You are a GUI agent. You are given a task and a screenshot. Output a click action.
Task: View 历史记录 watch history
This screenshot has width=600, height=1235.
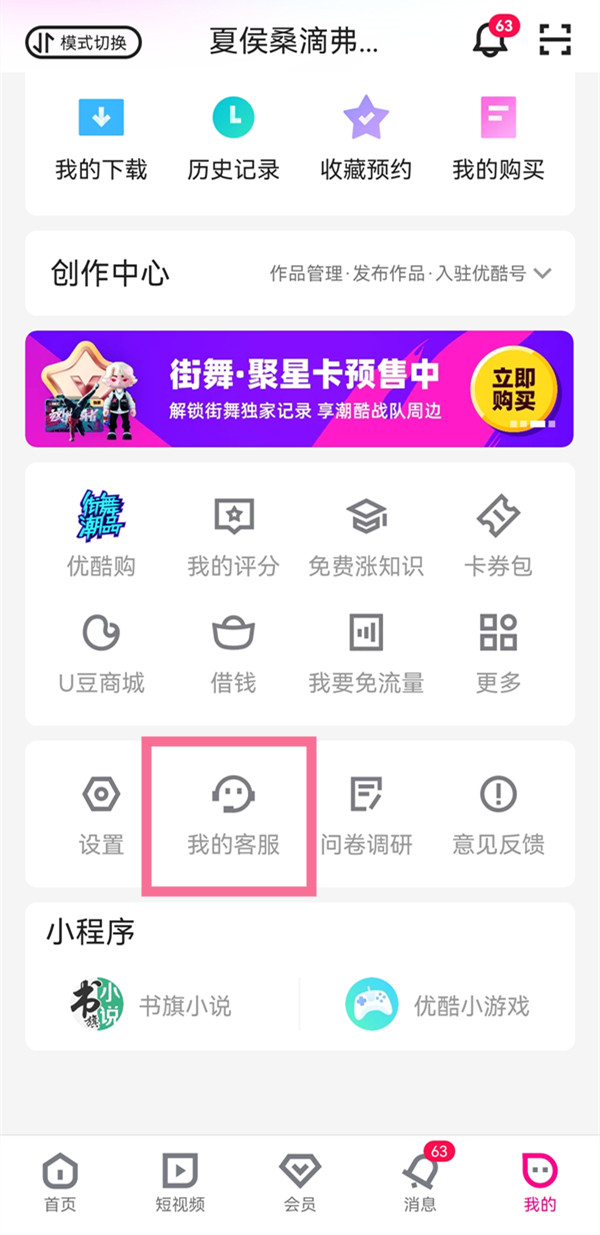[x=233, y=139]
